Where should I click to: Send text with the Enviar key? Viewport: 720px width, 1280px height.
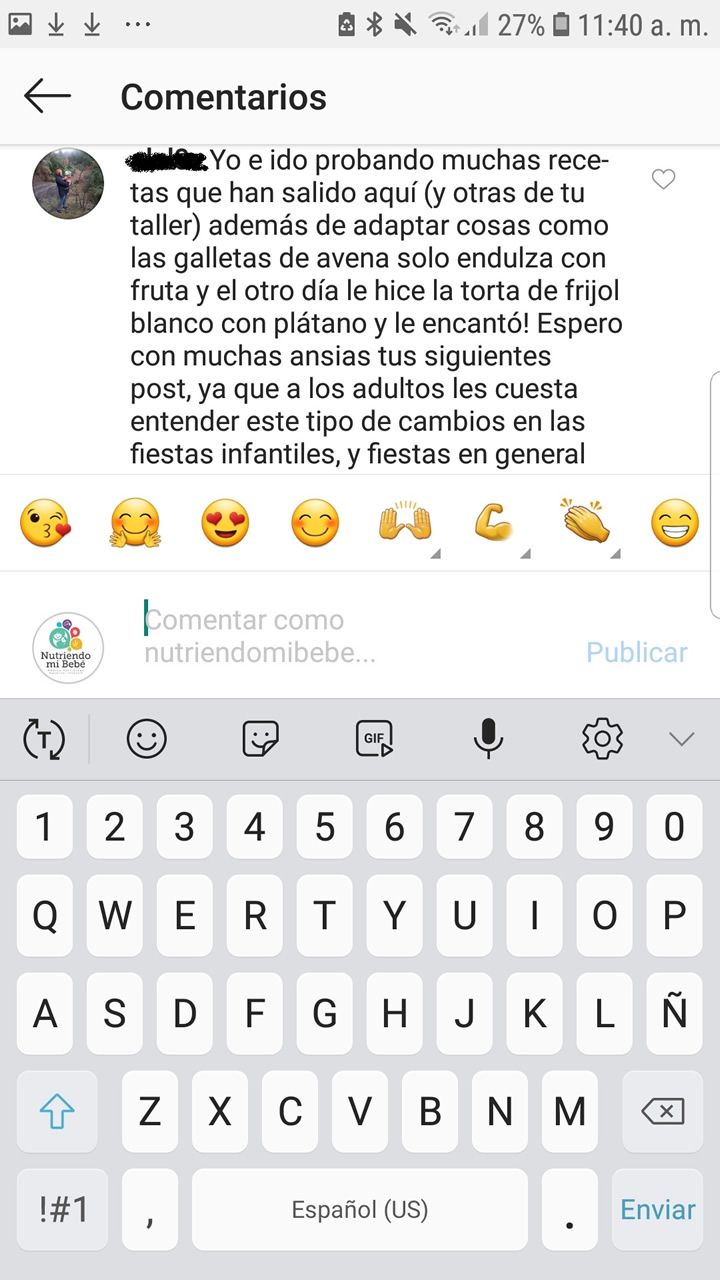click(x=657, y=1209)
